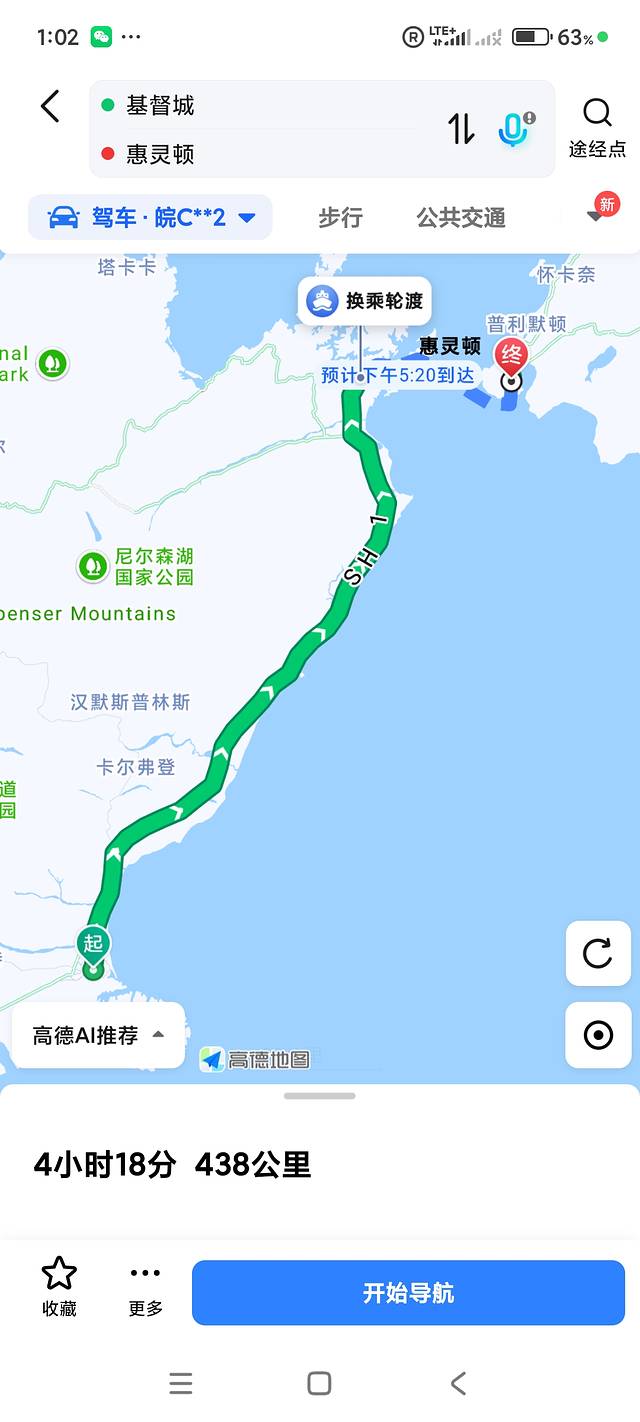640x1422 pixels.
Task: Go to the system home screen
Action: click(319, 1383)
